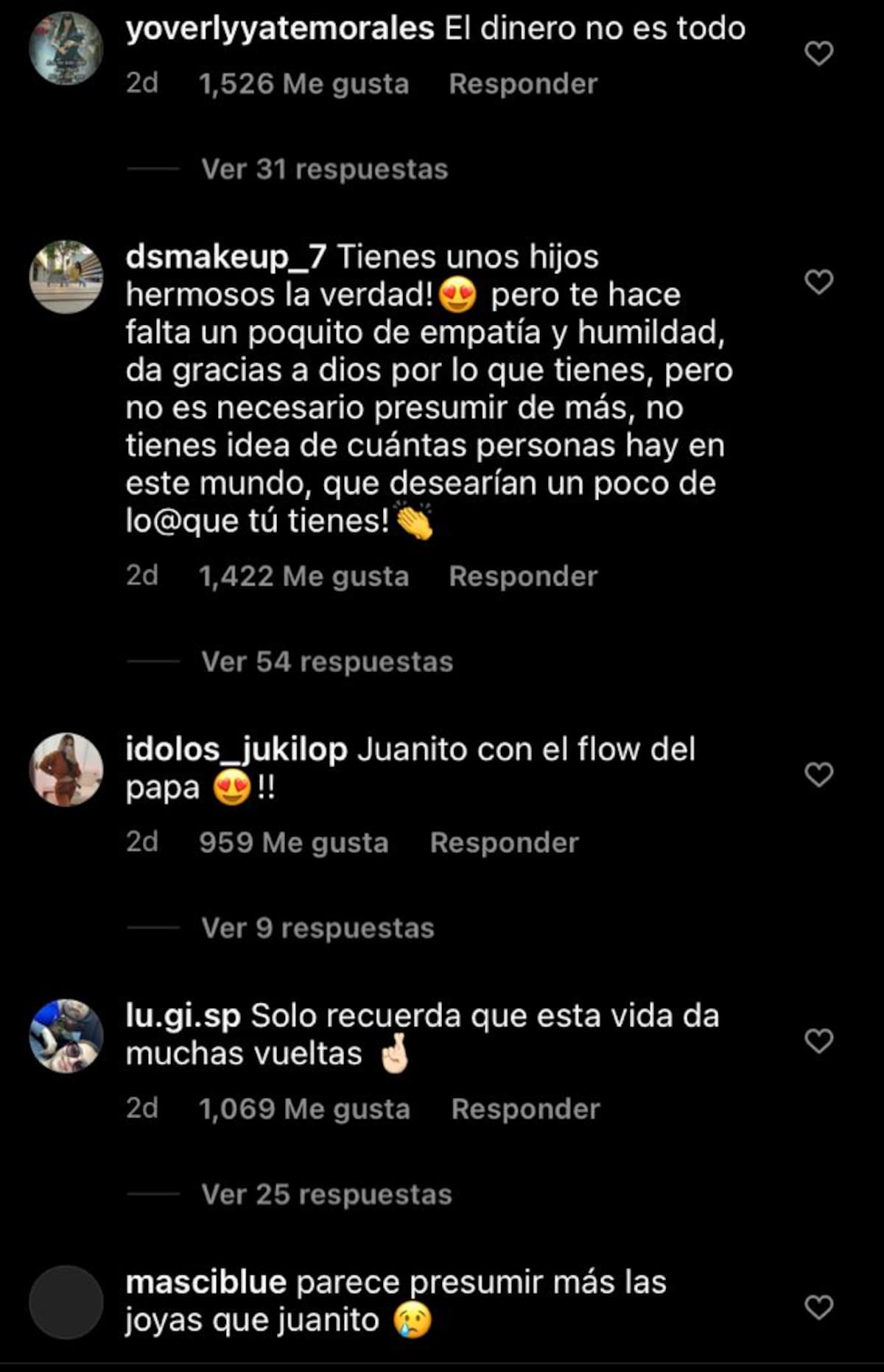Open idolos_jukilop's profile picture
The height and width of the screenshot is (1372, 884).
[66, 770]
